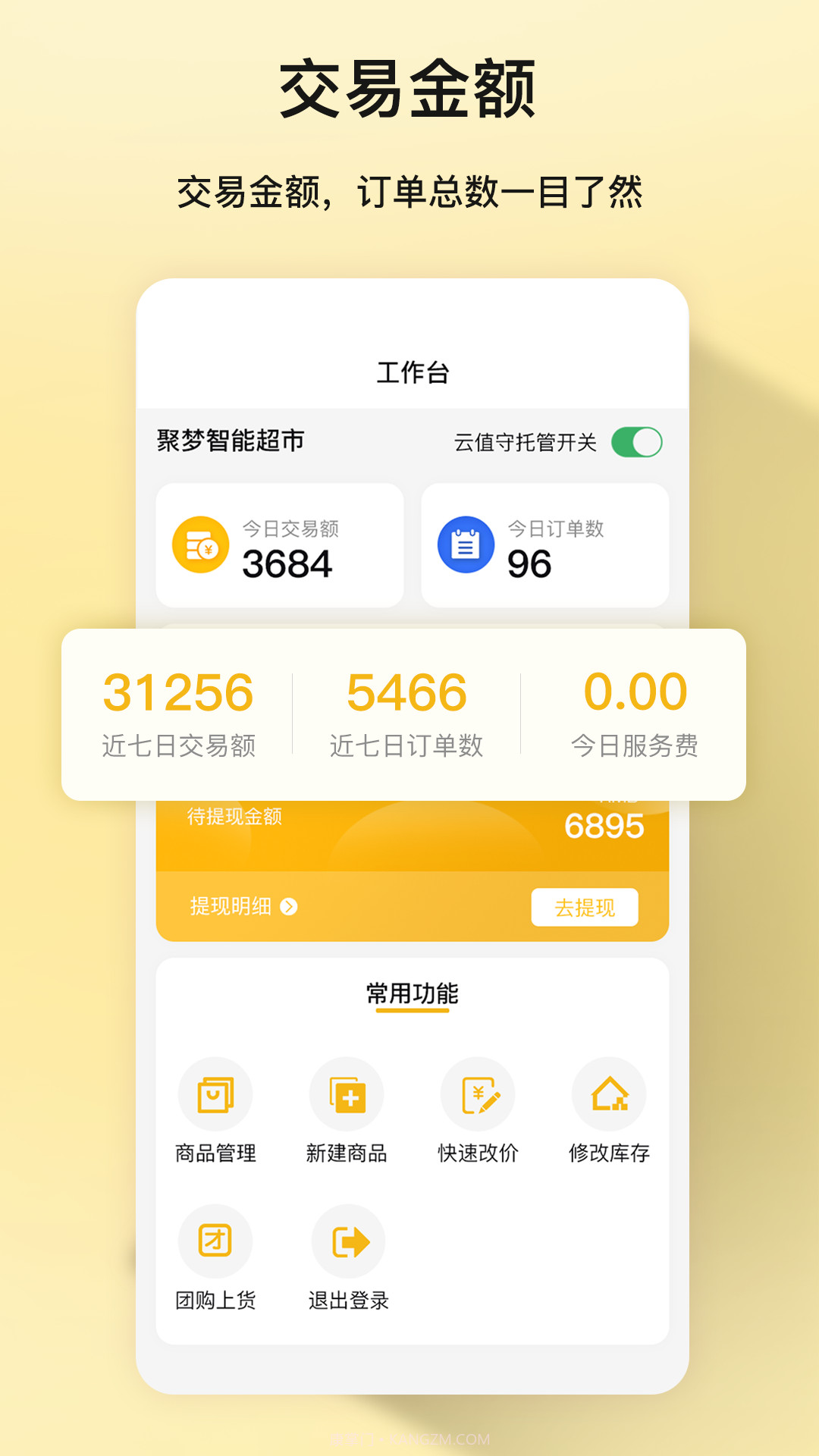
Task: Click the 近七日交易额 figure 31256
Action: coord(180,692)
